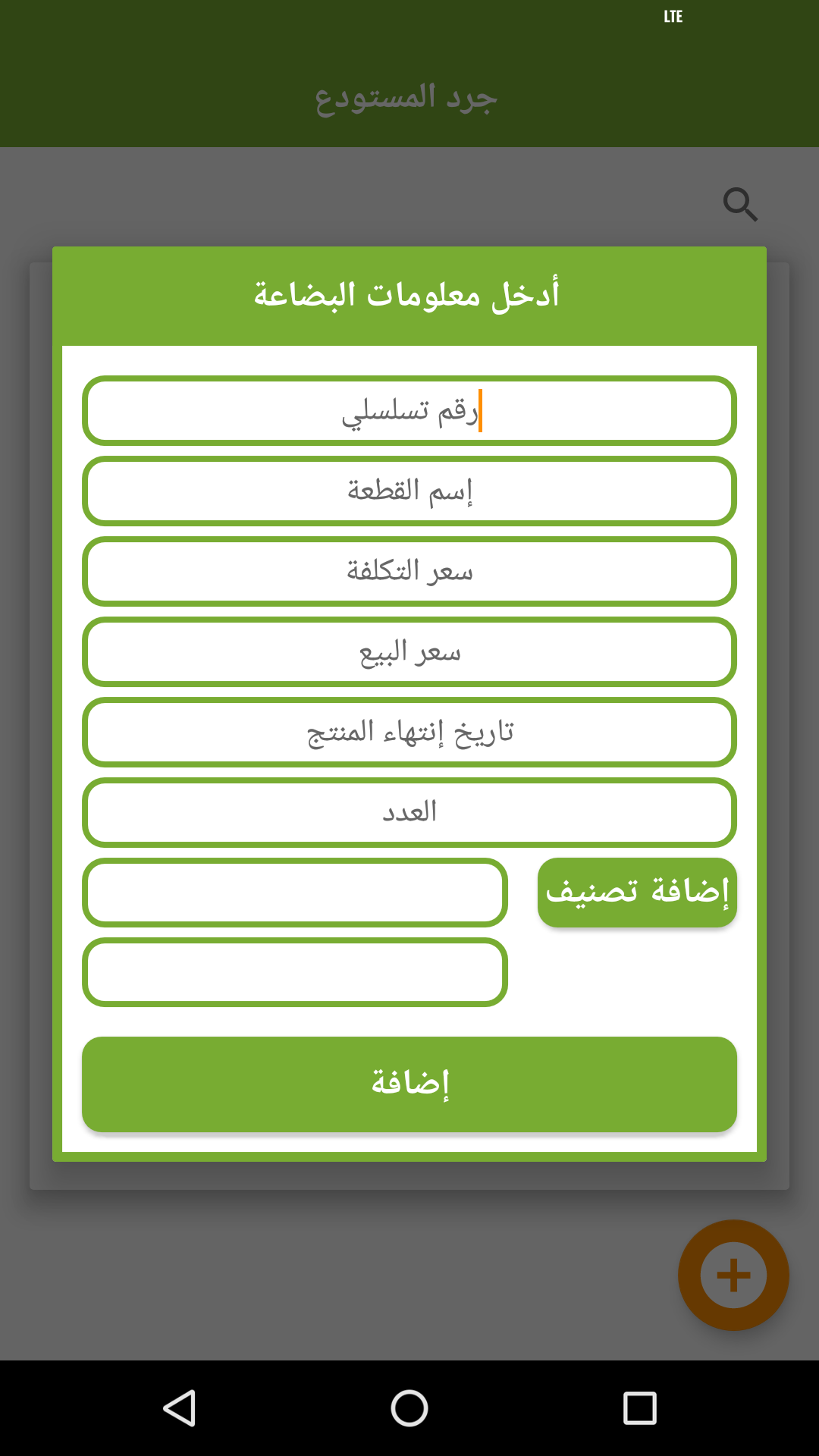
Task: Submit the item with the إضافة button
Action: coord(409,1084)
